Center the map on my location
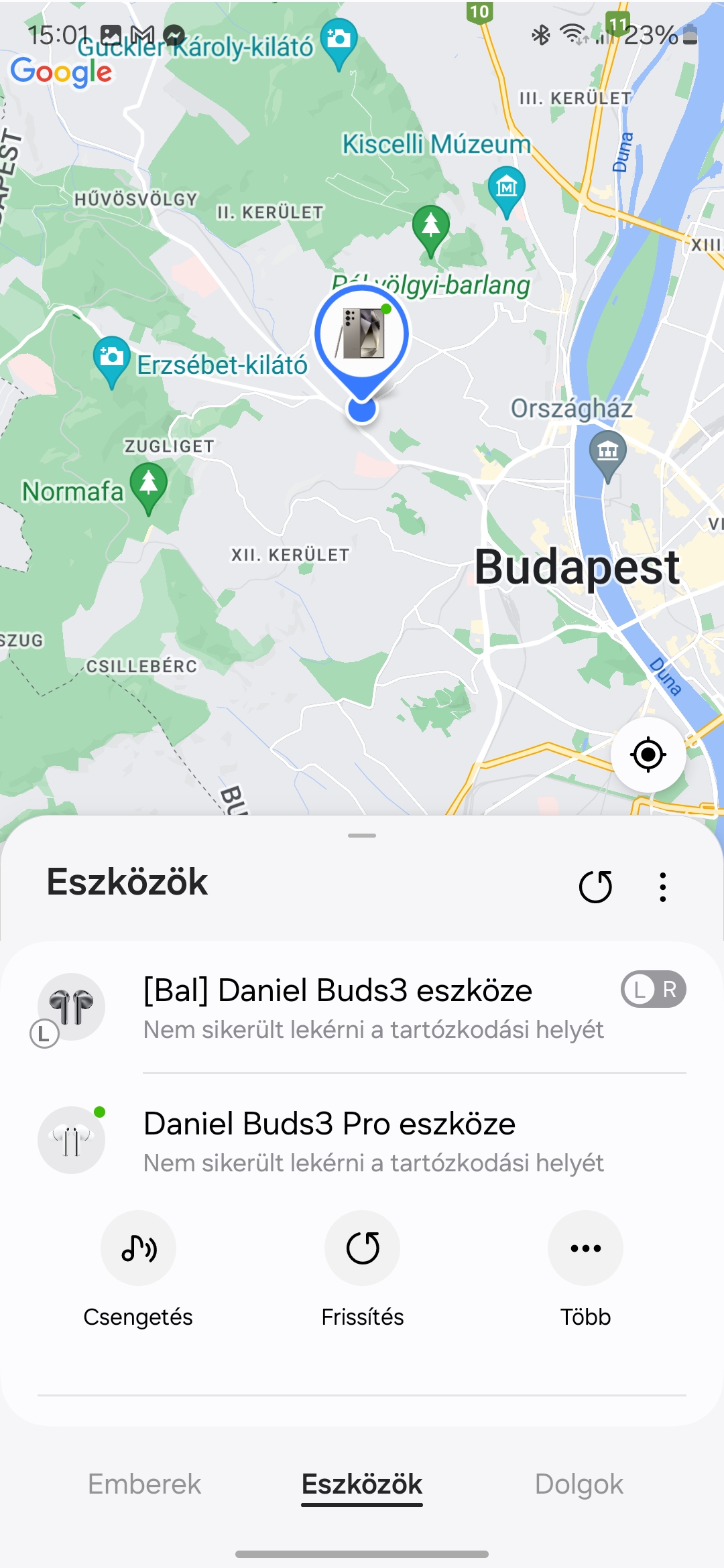This screenshot has height=1568, width=724. pyautogui.click(x=648, y=755)
